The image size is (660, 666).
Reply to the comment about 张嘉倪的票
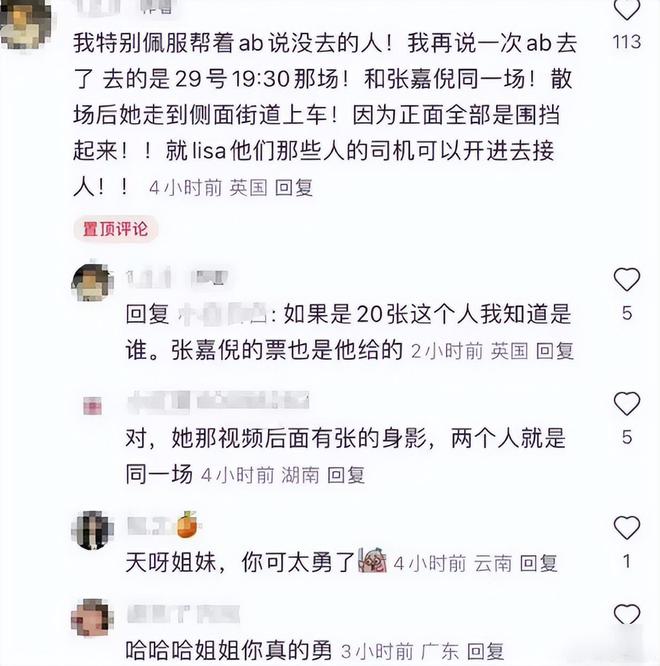pyautogui.click(x=555, y=351)
